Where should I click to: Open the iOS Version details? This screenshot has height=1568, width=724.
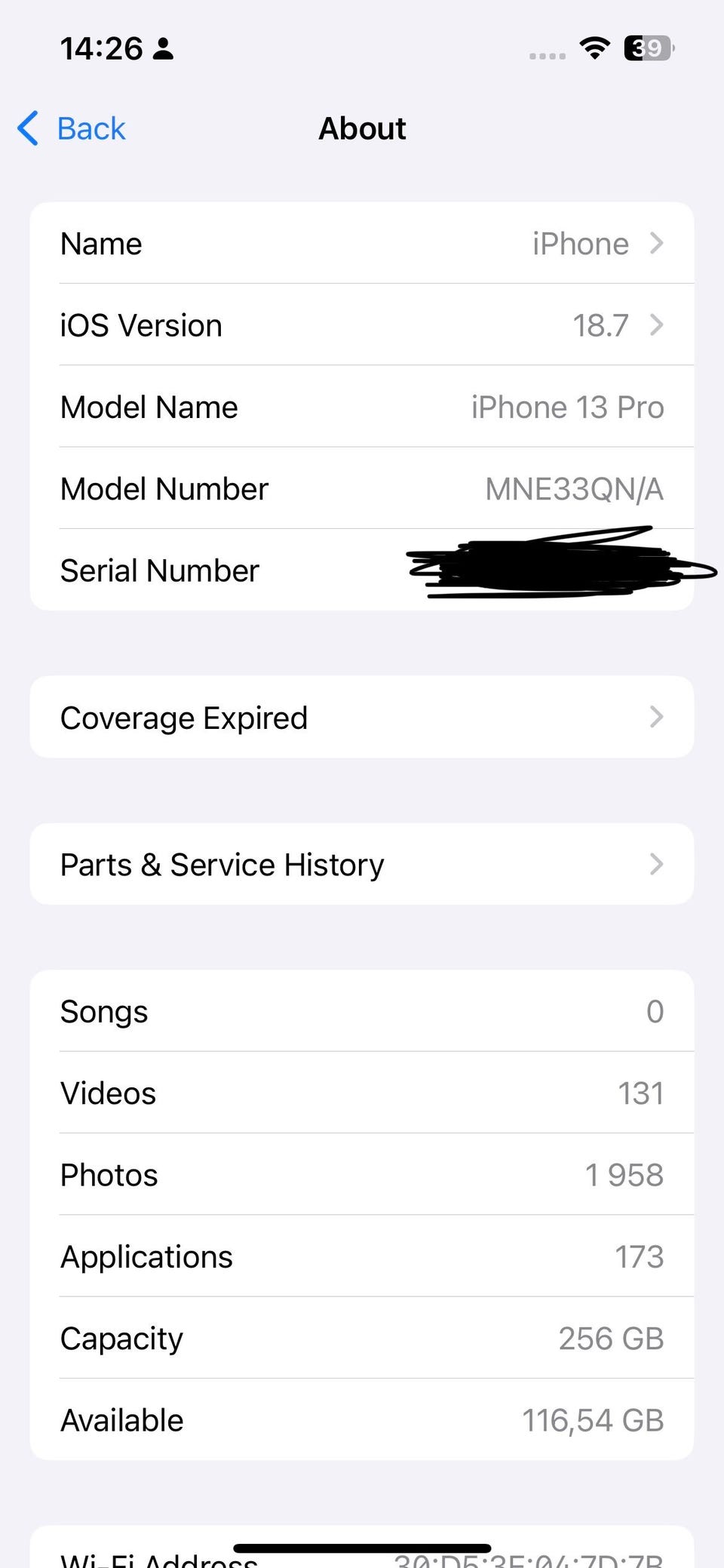(362, 325)
